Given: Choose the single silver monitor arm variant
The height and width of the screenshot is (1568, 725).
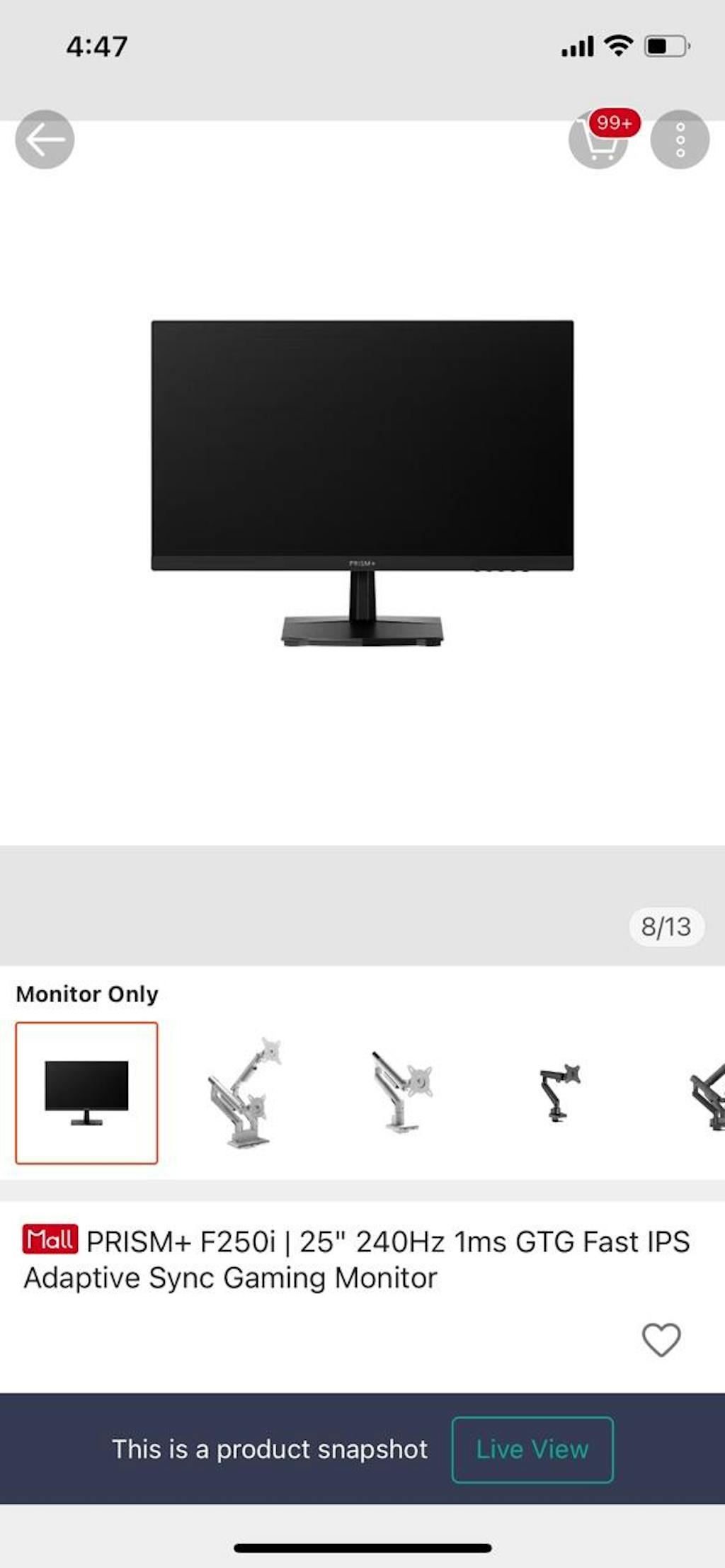Looking at the screenshot, I should pyautogui.click(x=402, y=1093).
